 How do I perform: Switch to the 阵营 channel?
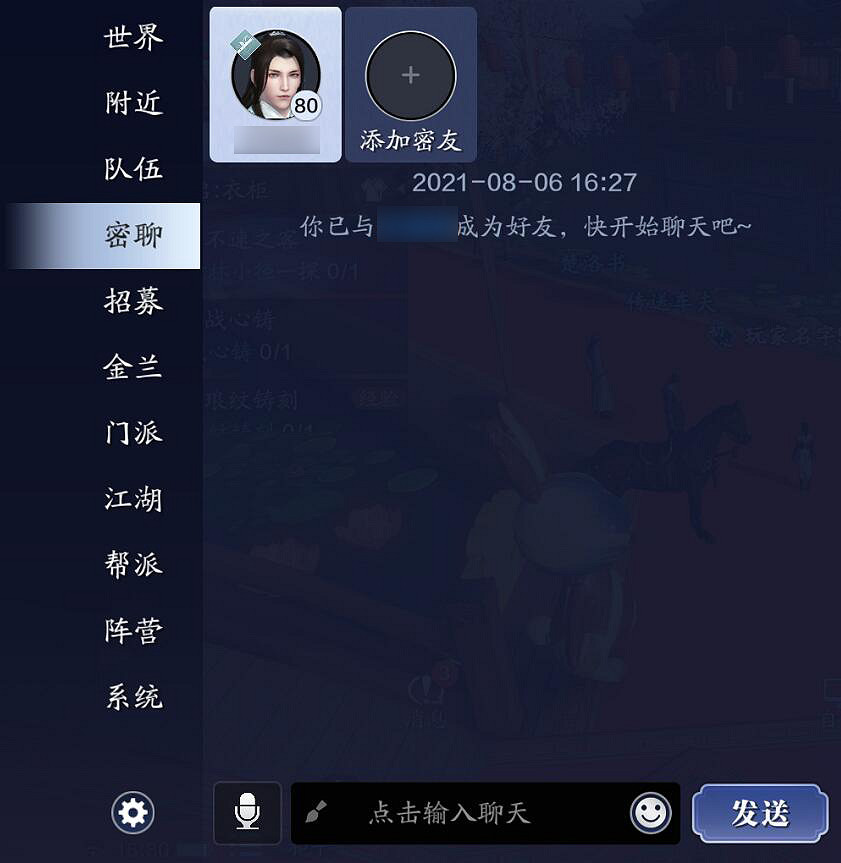pyautogui.click(x=133, y=631)
